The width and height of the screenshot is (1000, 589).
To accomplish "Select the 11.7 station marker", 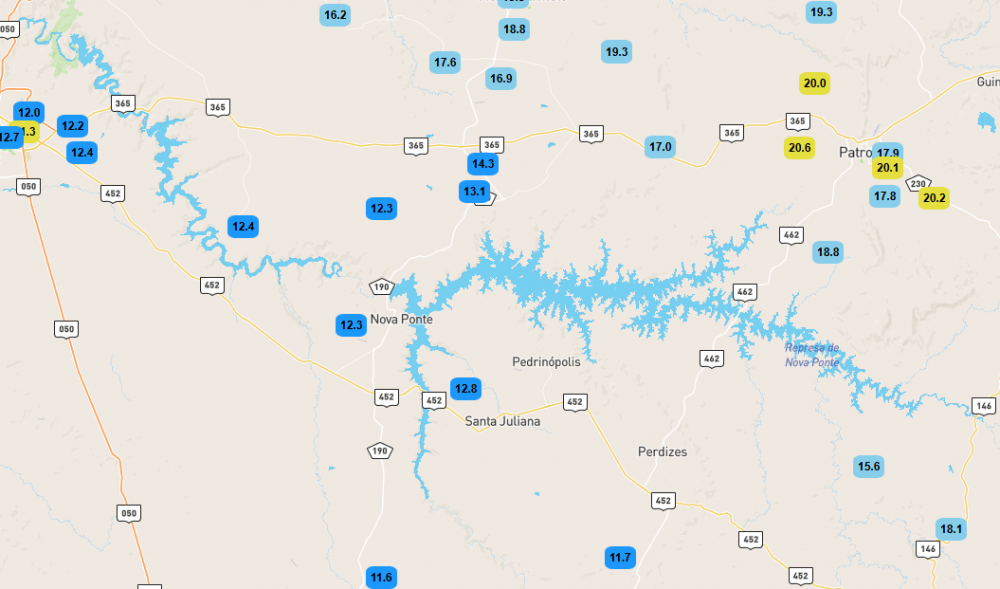I will pos(620,557).
